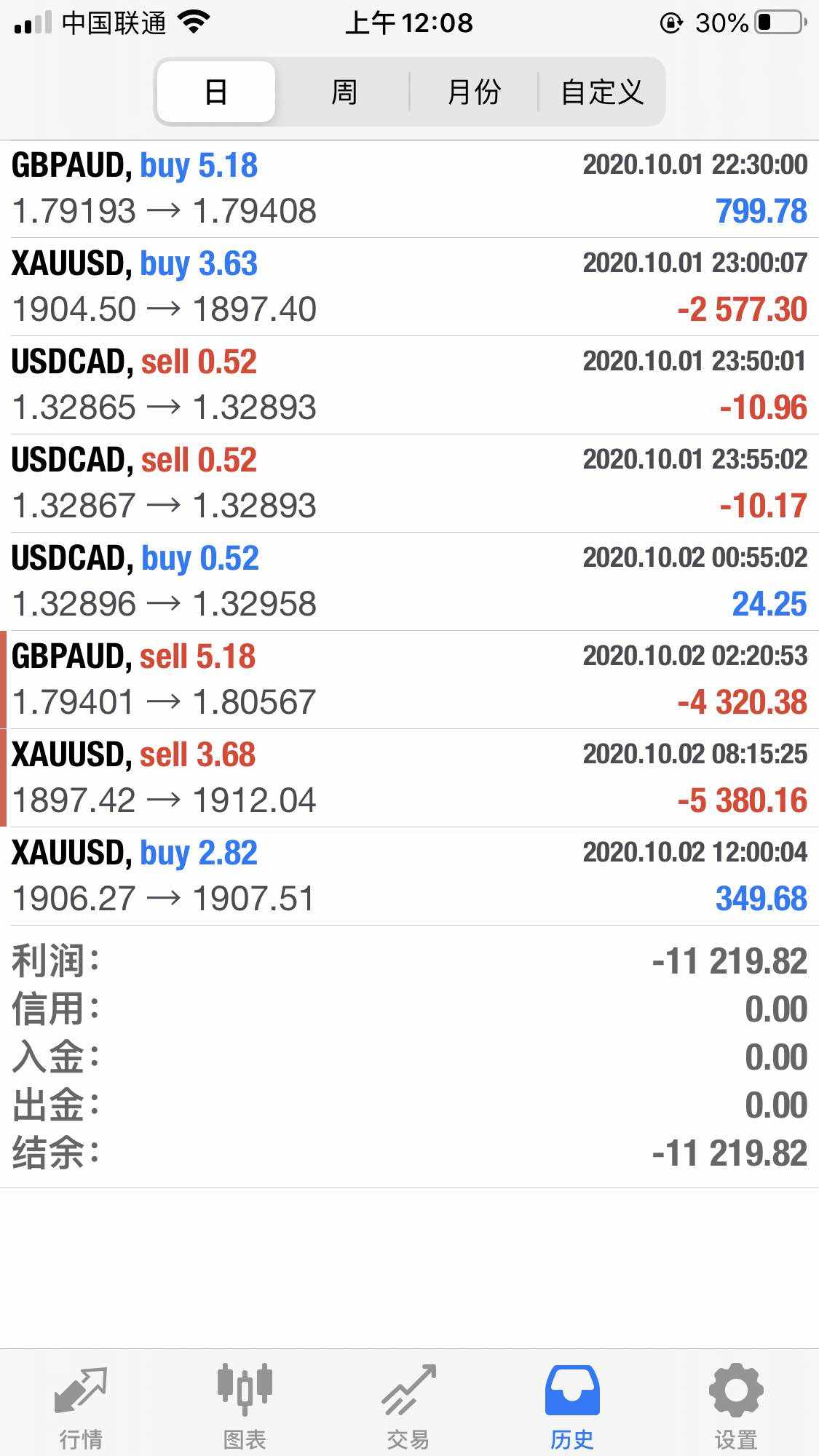Choose the 自定义 custom period
Image resolution: width=819 pixels, height=1456 pixels.
tap(601, 92)
